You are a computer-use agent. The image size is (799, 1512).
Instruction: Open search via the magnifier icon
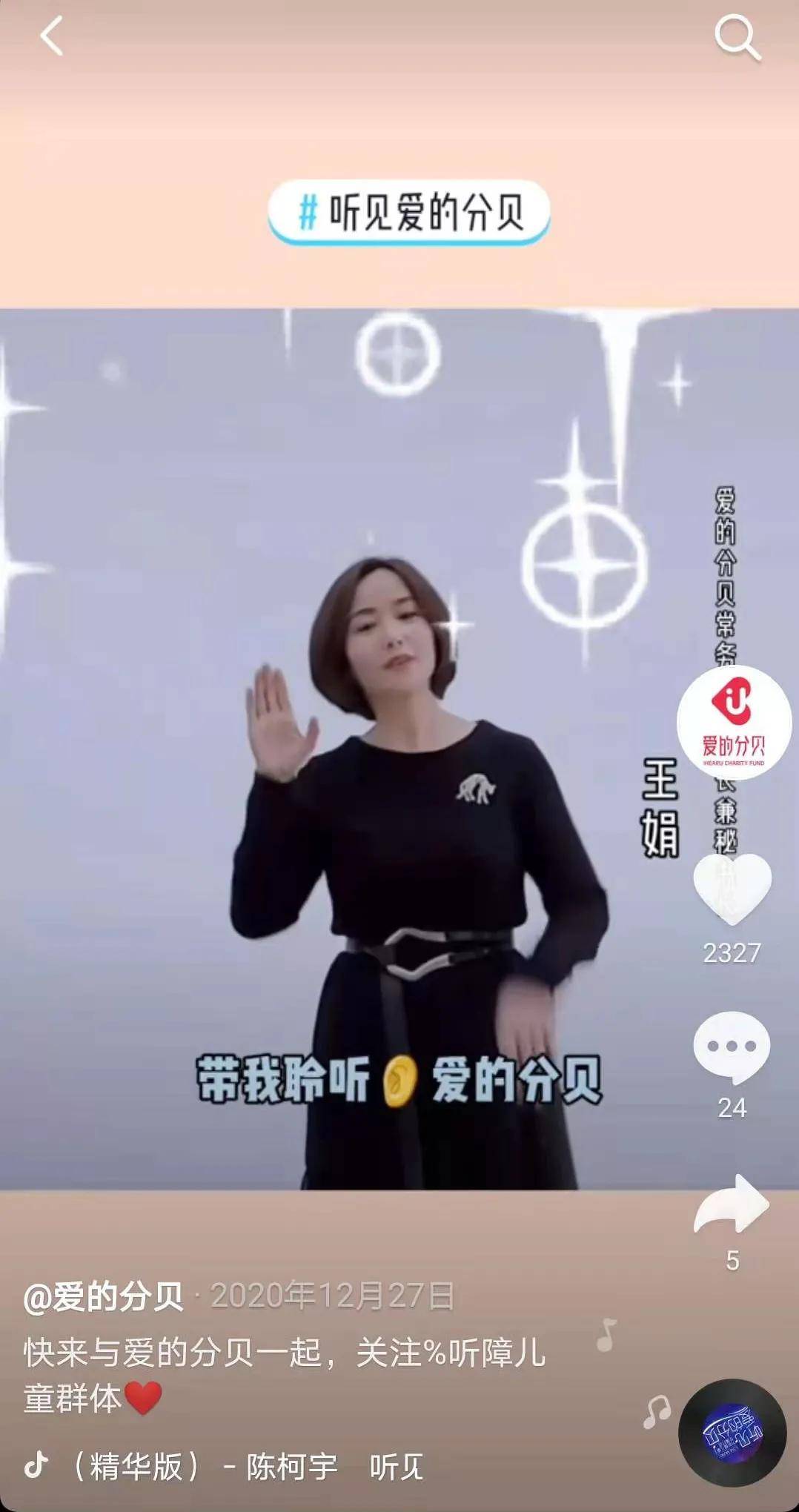(737, 37)
